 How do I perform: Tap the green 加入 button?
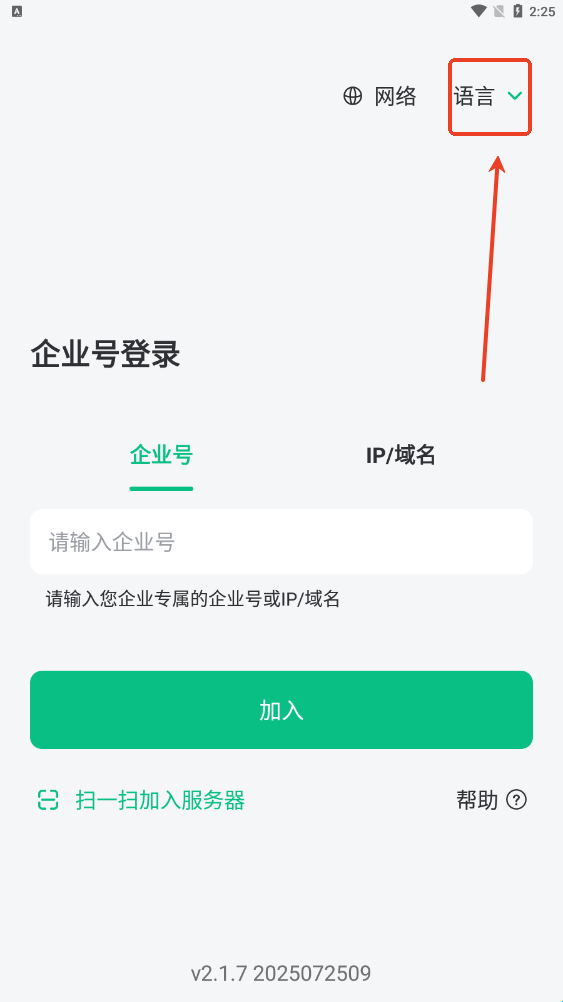[x=281, y=709]
